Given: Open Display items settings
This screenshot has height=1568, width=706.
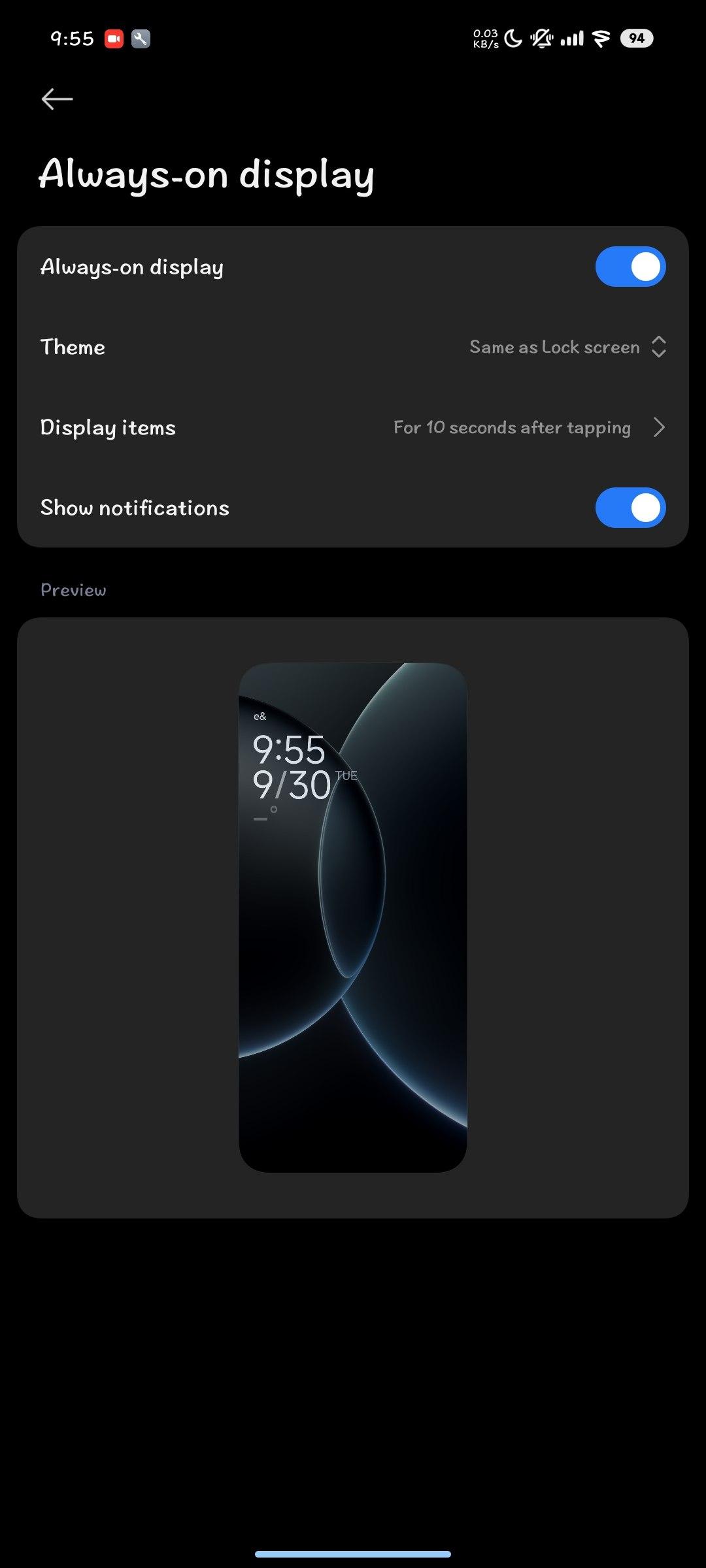Looking at the screenshot, I should click(x=353, y=427).
